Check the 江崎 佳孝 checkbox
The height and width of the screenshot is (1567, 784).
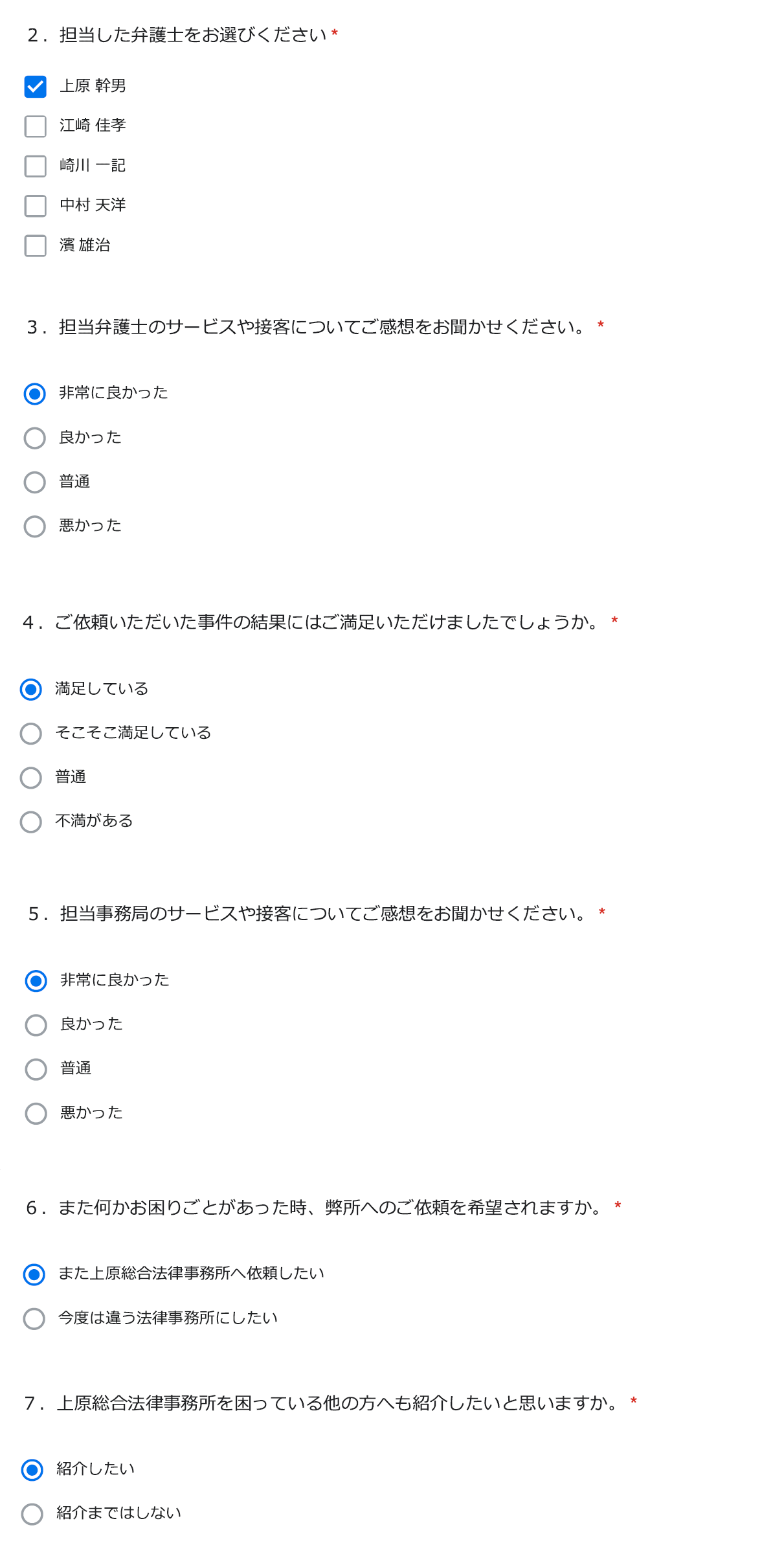pos(35,126)
